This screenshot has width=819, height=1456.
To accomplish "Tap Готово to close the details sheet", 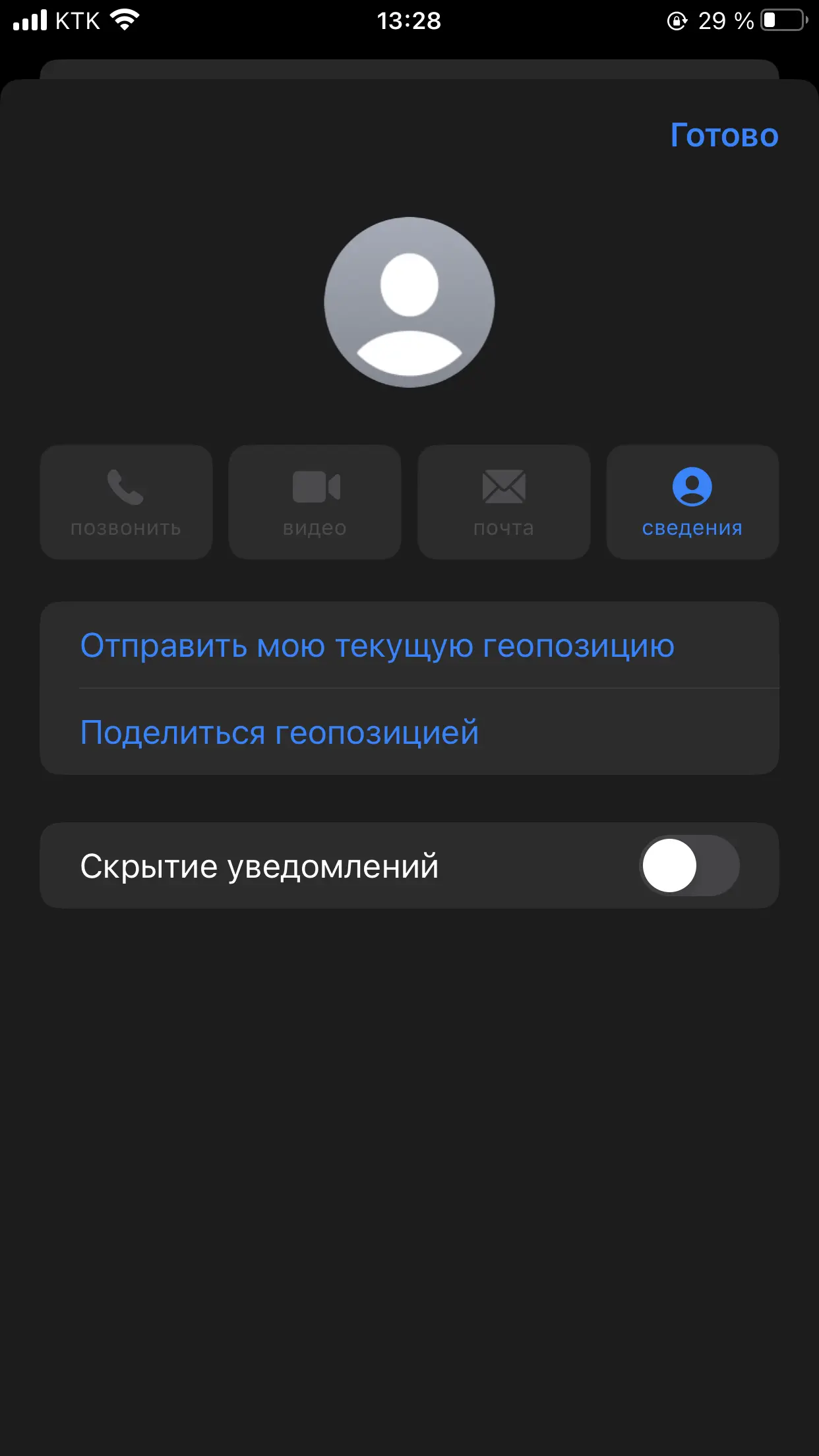I will [724, 135].
